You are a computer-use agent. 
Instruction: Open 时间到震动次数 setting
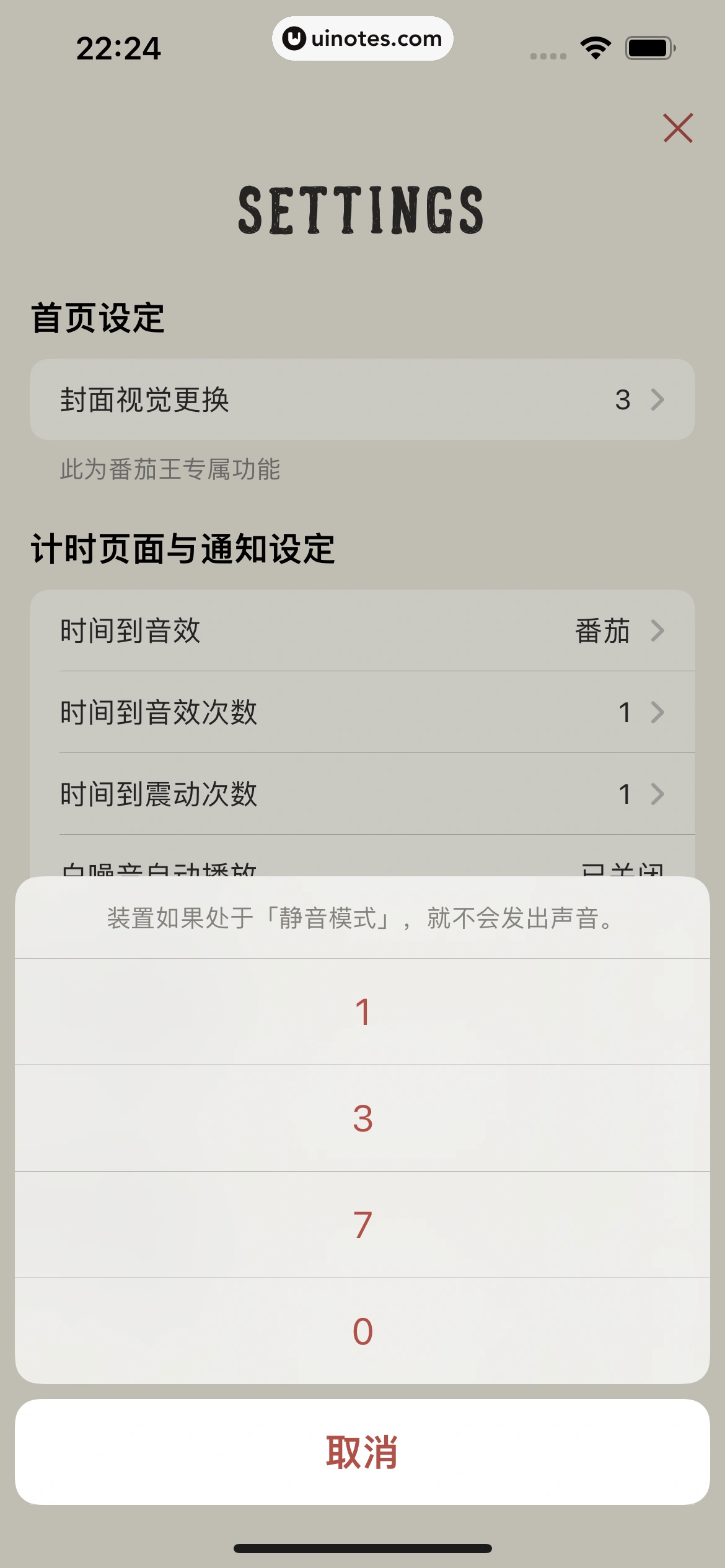362,795
